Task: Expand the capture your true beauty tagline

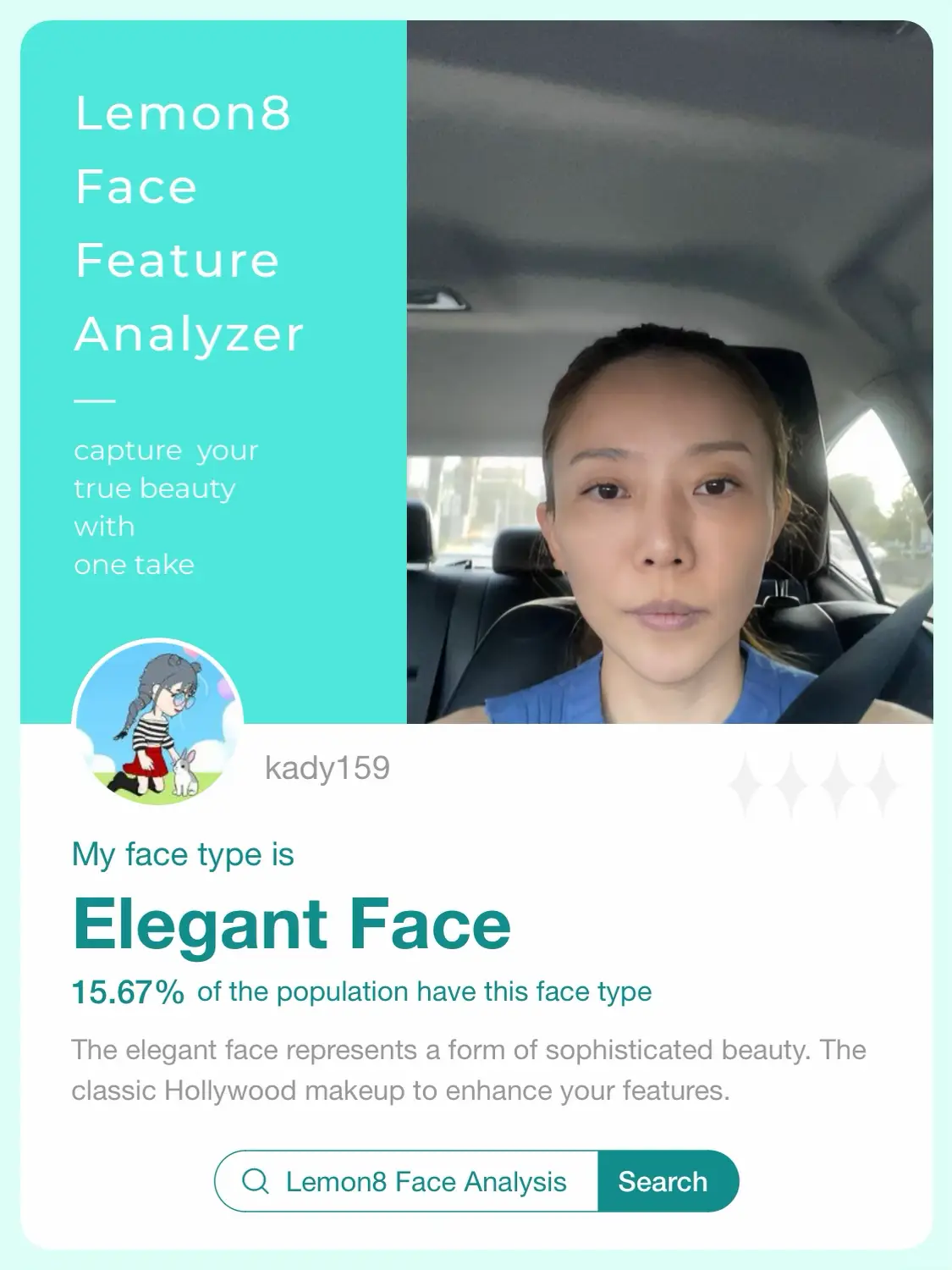Action: [x=167, y=505]
